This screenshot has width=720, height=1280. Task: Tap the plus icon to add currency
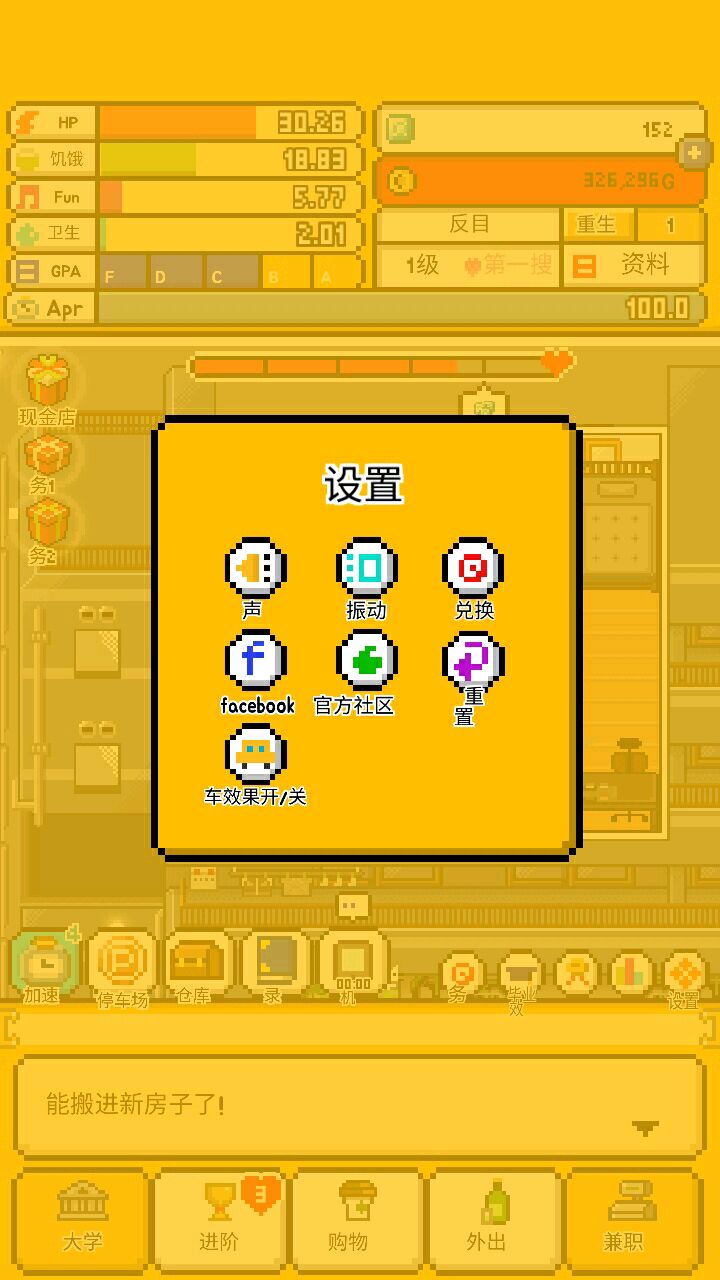693,153
